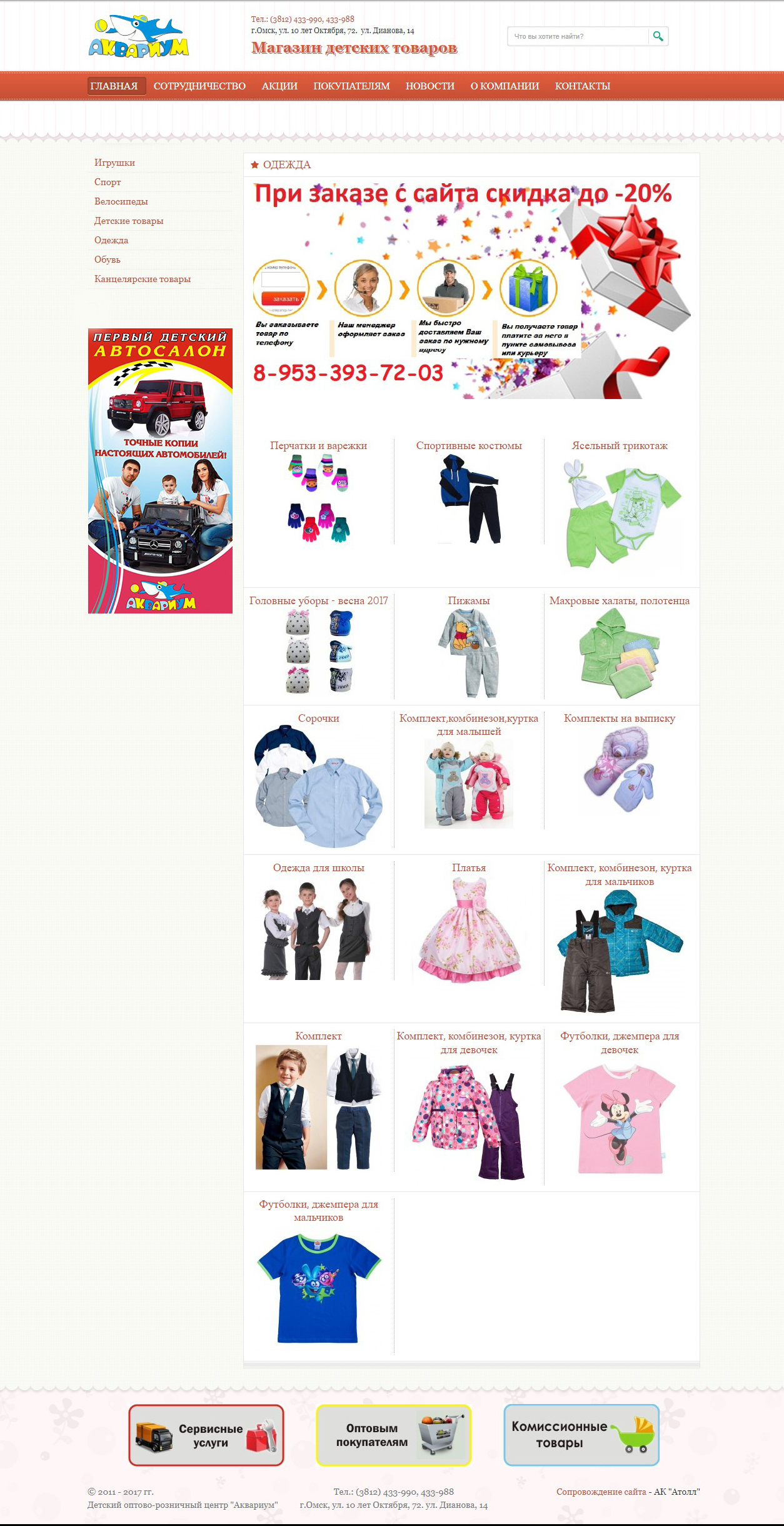Tap the green search magnifier icon
Image resolution: width=784 pixels, height=1526 pixels.
(658, 36)
